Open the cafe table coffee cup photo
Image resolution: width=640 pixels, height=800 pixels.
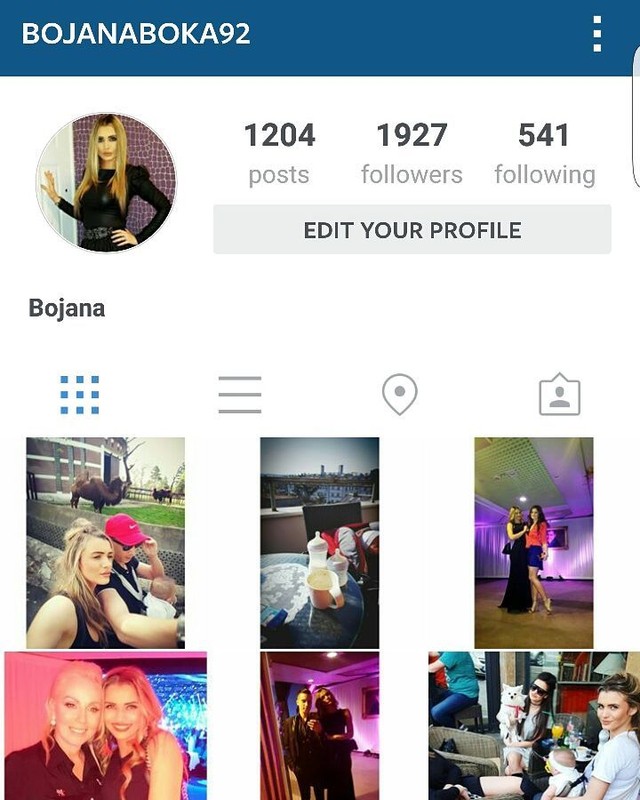pos(320,542)
